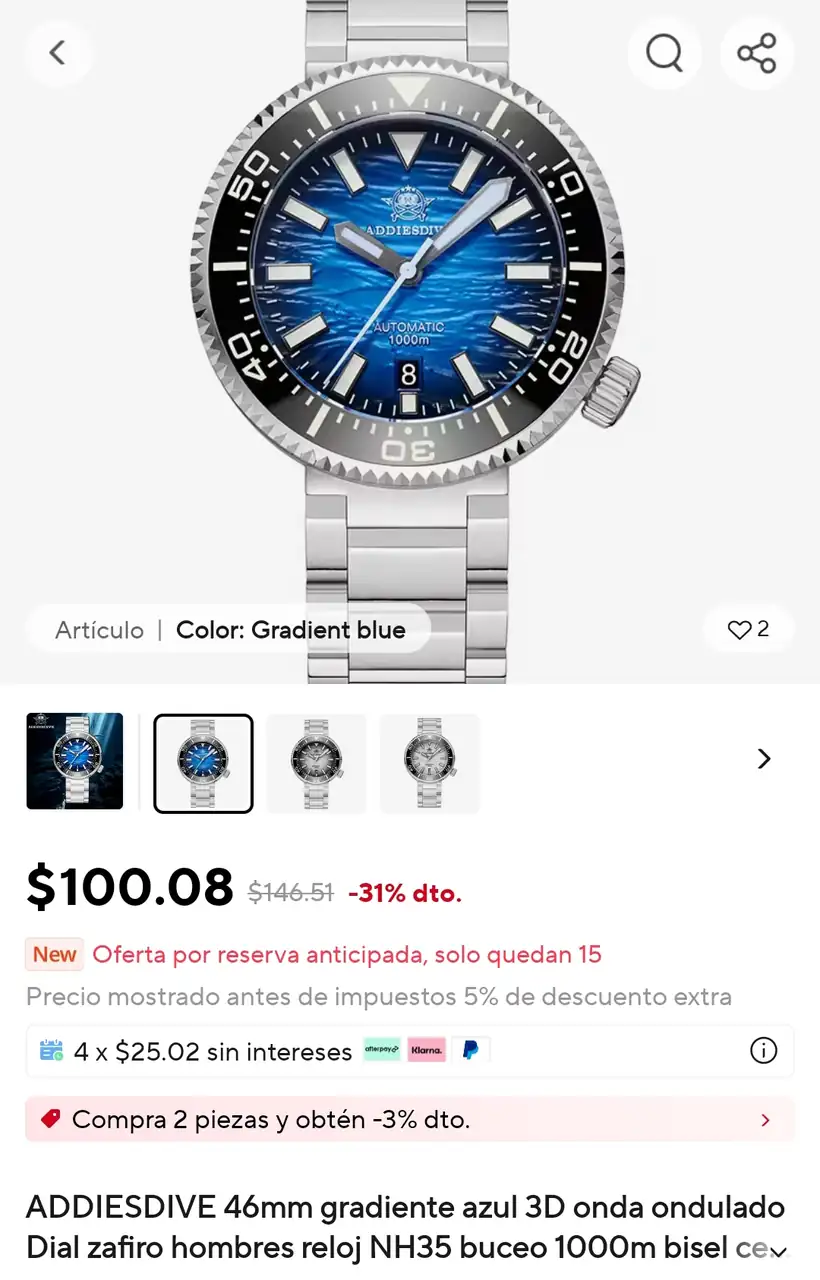
Task: Choose the gradient blue watch thumbnail
Action: [x=203, y=763]
